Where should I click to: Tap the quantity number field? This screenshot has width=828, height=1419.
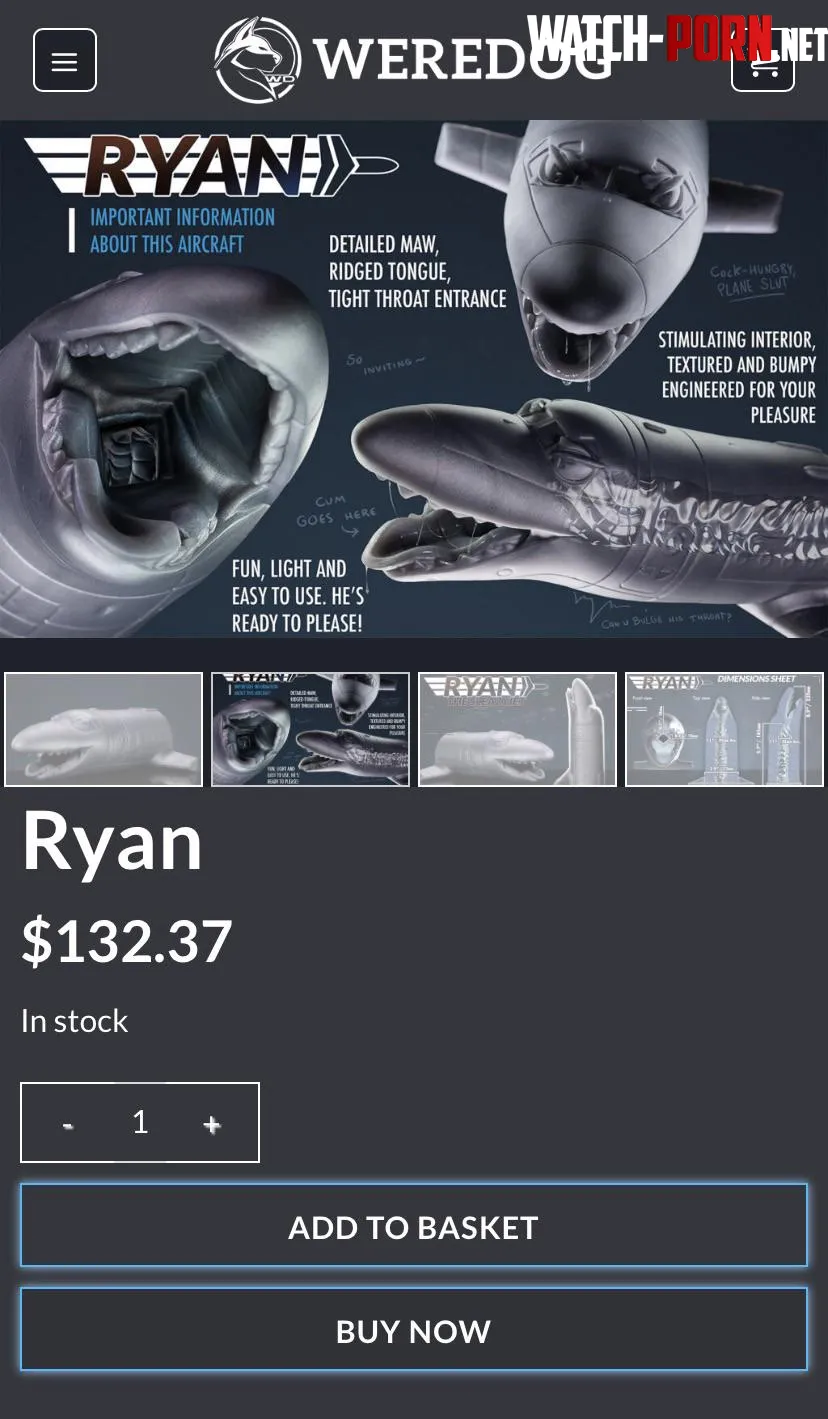point(140,1122)
